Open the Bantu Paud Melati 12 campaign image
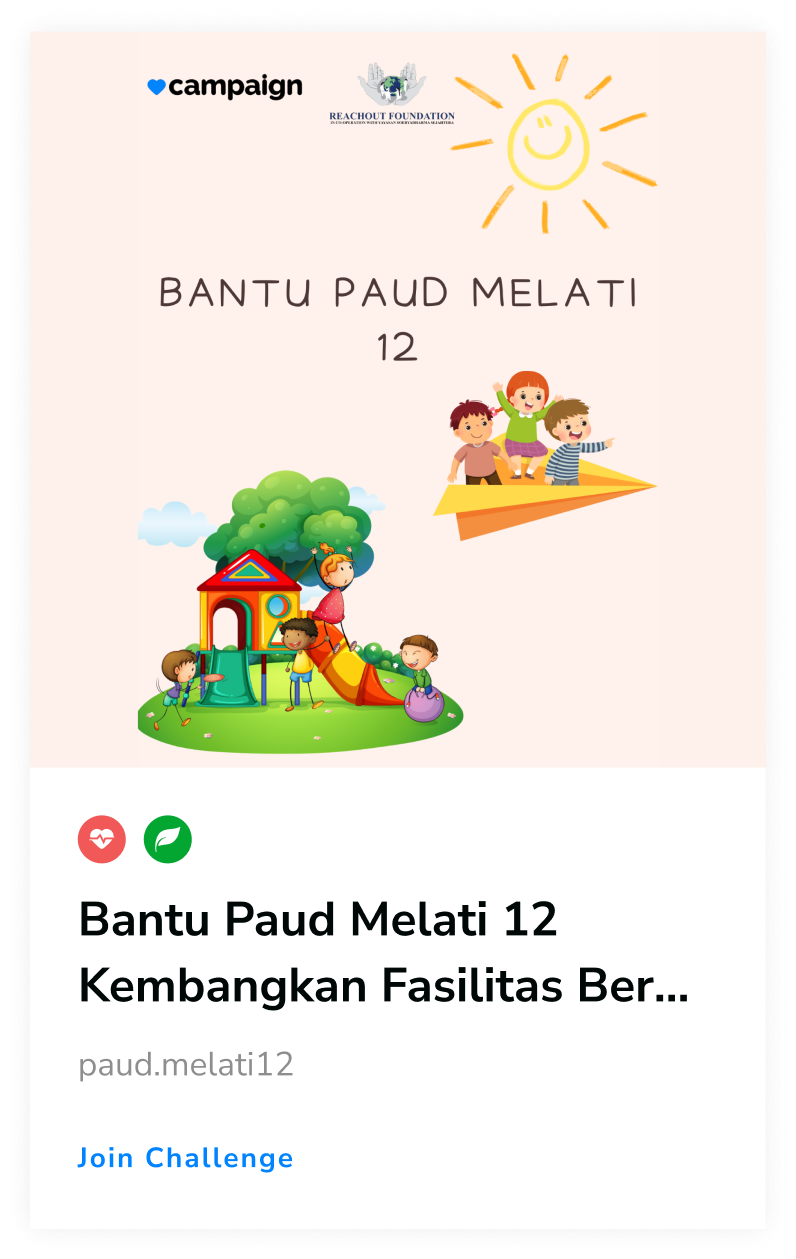The image size is (796, 1259). pos(397,400)
